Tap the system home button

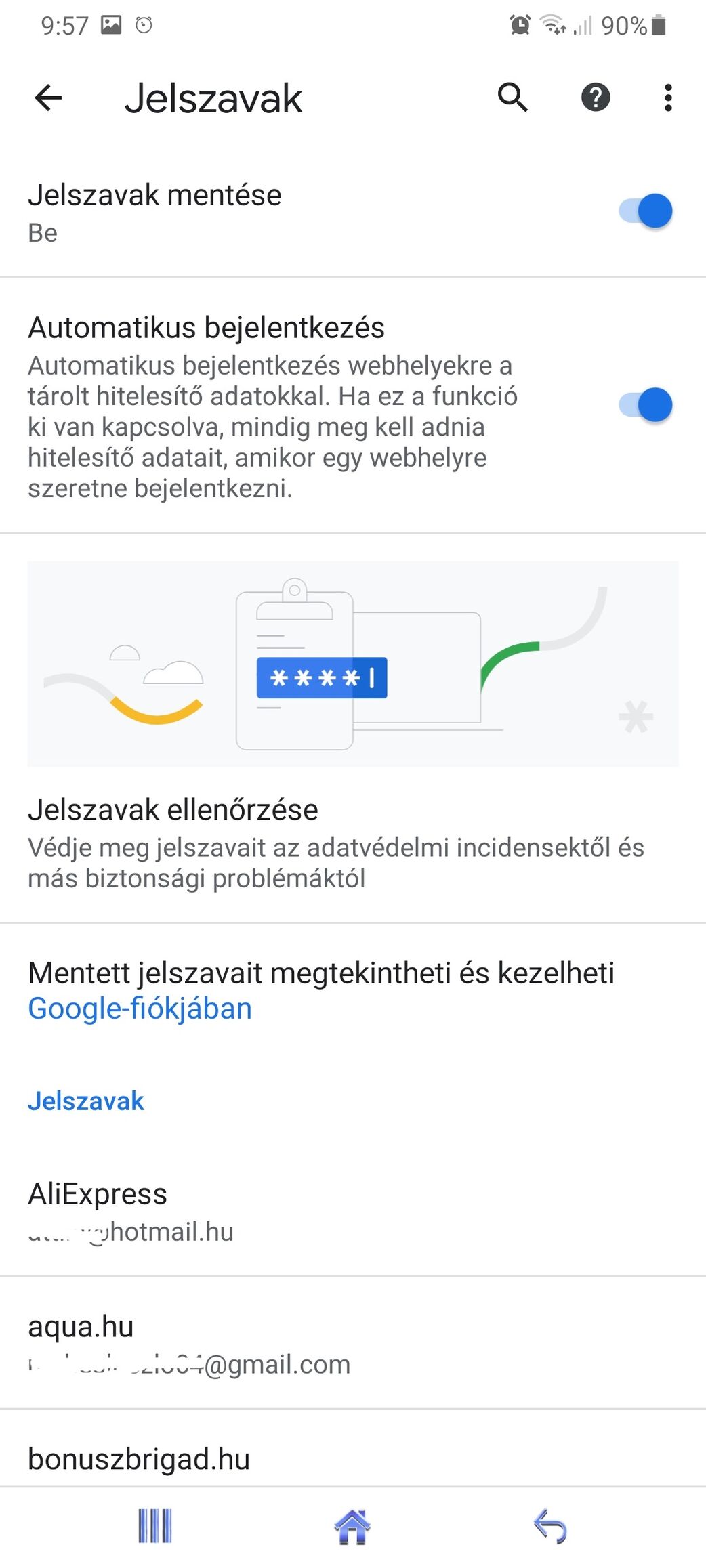pyautogui.click(x=352, y=1527)
